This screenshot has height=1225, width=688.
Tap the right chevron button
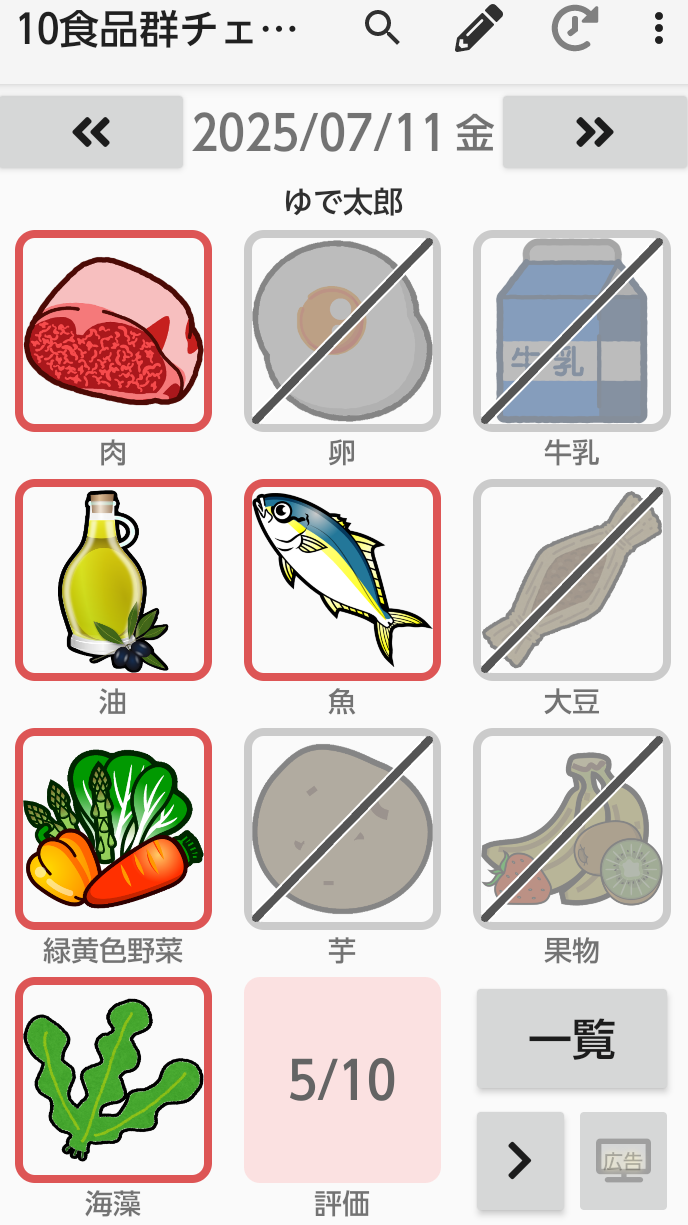coord(520,1160)
